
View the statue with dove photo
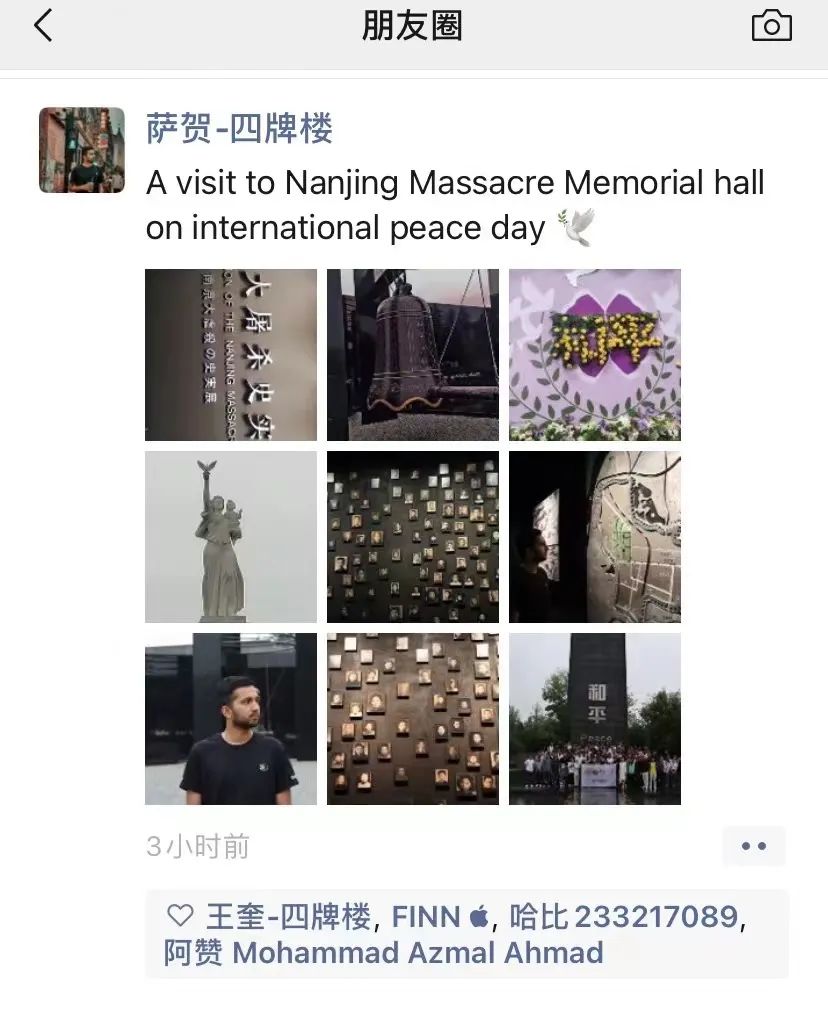click(231, 537)
